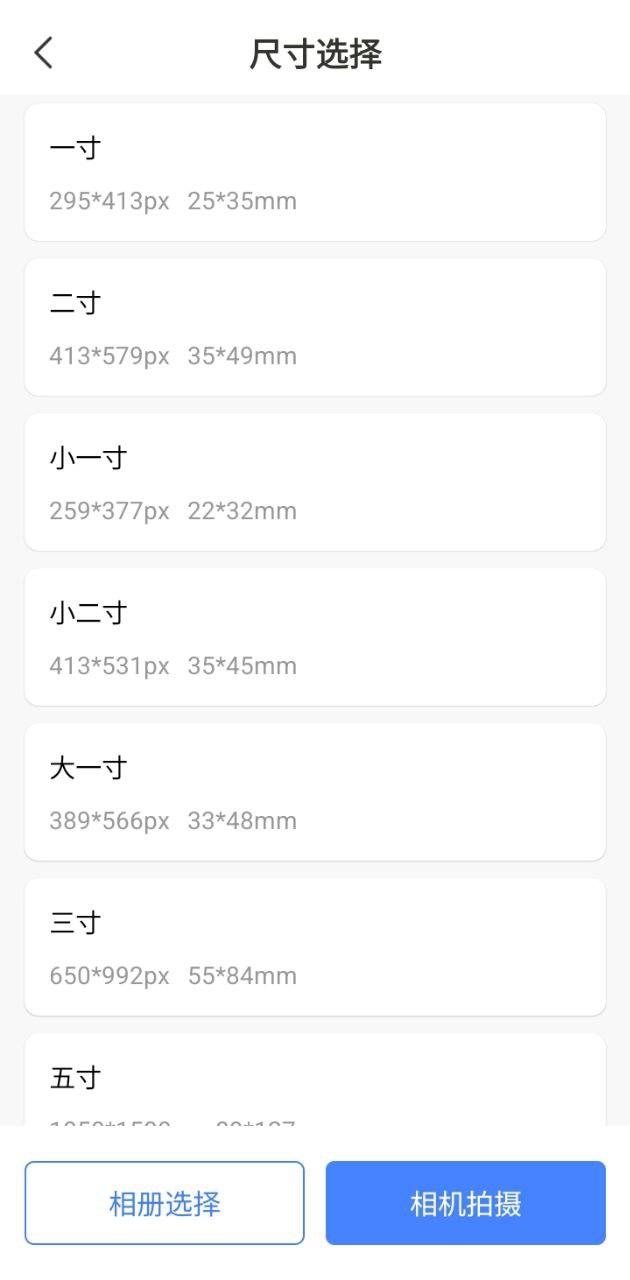Select the 一寸 size option
Viewport: 630px width, 1280px height.
[315, 172]
